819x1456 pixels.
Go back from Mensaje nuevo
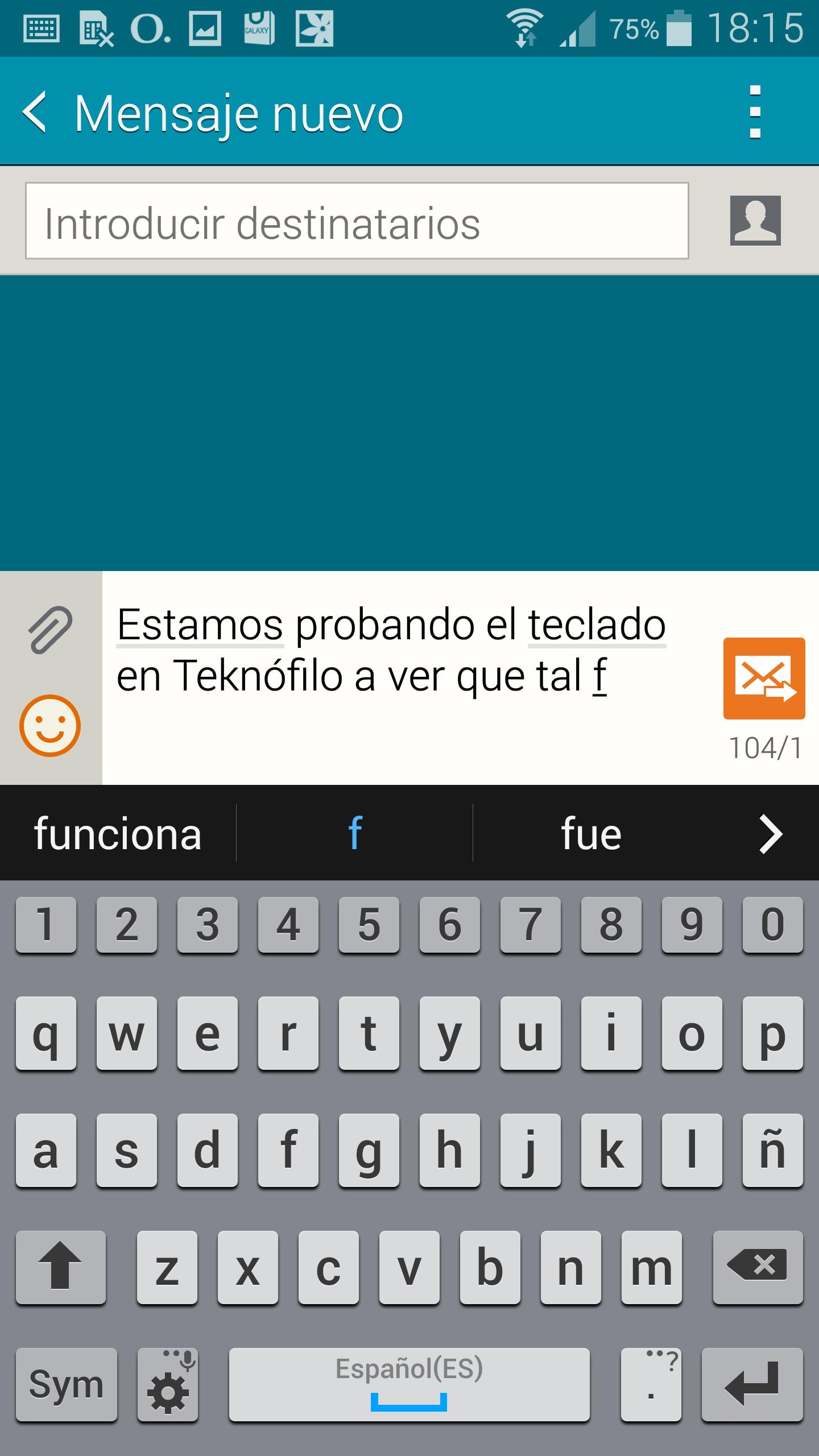pos(35,113)
